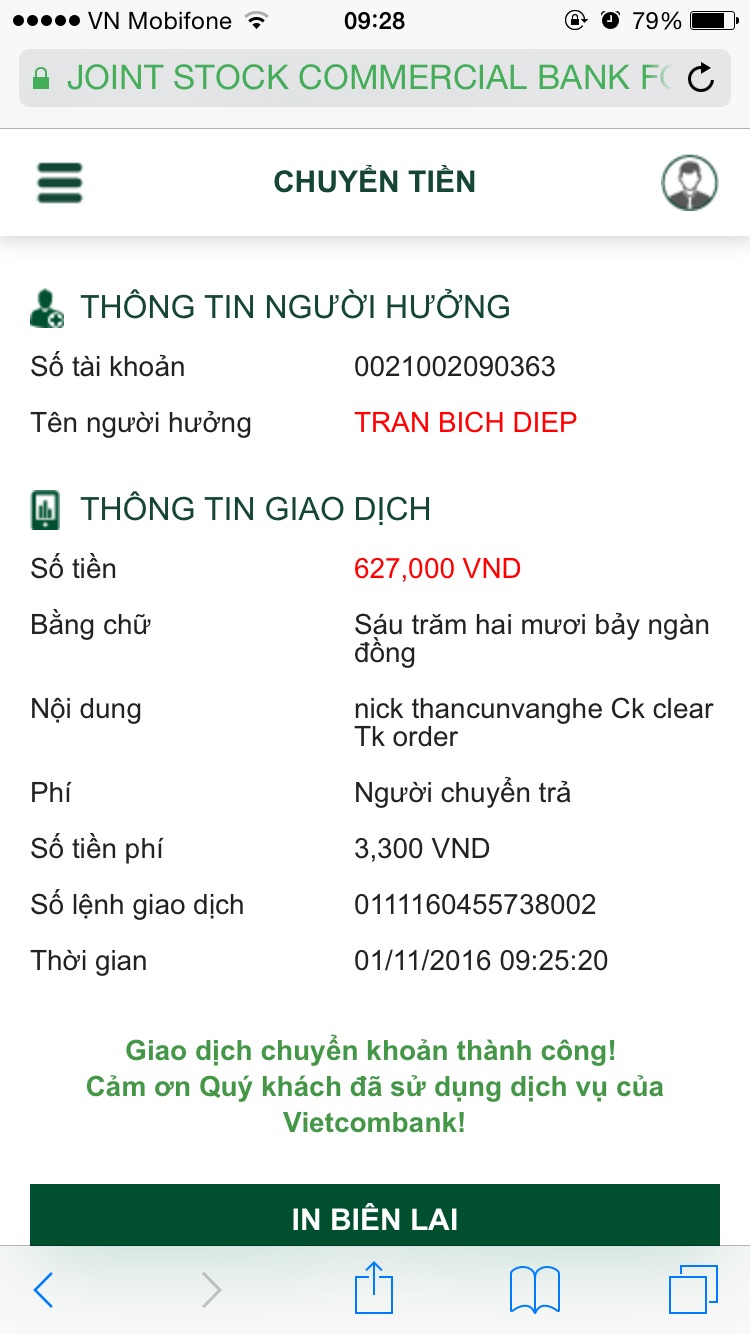Open the hamburger drawer menu
The image size is (750, 1334).
click(x=60, y=183)
